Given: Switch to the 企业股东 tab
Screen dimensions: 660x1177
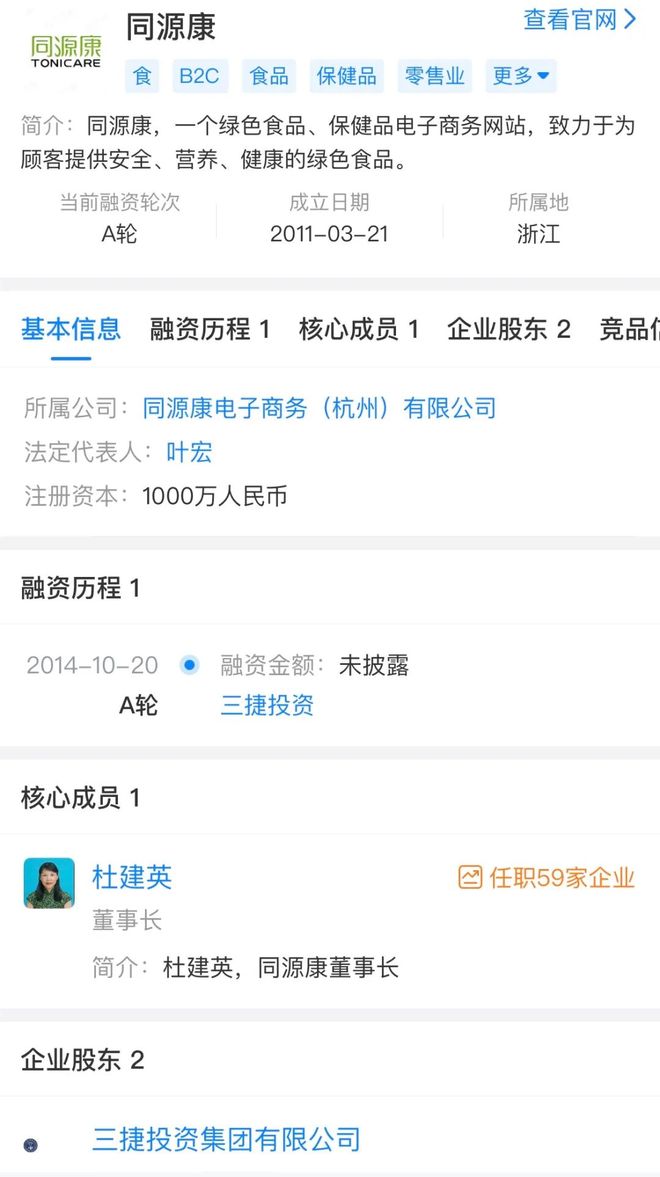Looking at the screenshot, I should click(x=508, y=329).
